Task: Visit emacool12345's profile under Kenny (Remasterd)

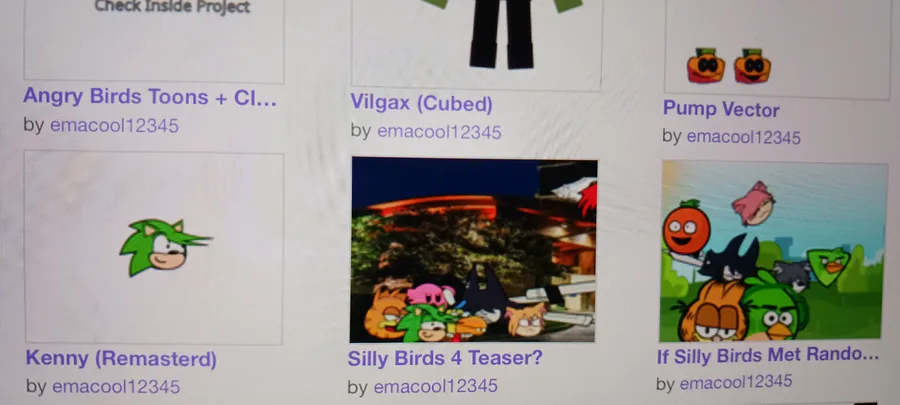Action: 116,385
